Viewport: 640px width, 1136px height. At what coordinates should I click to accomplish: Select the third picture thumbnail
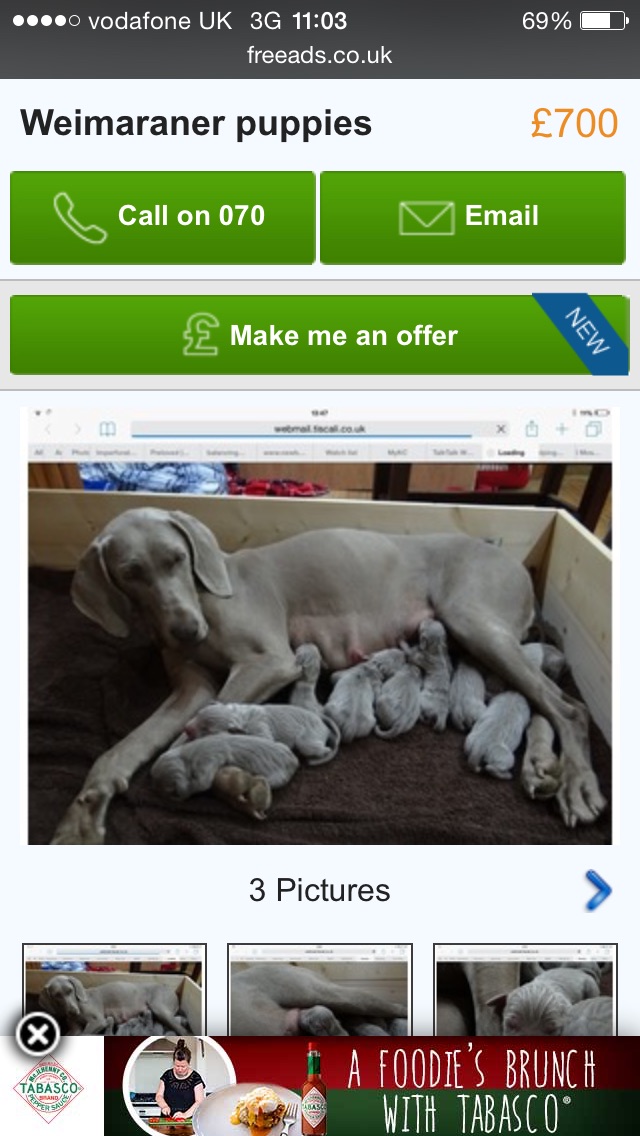525,988
